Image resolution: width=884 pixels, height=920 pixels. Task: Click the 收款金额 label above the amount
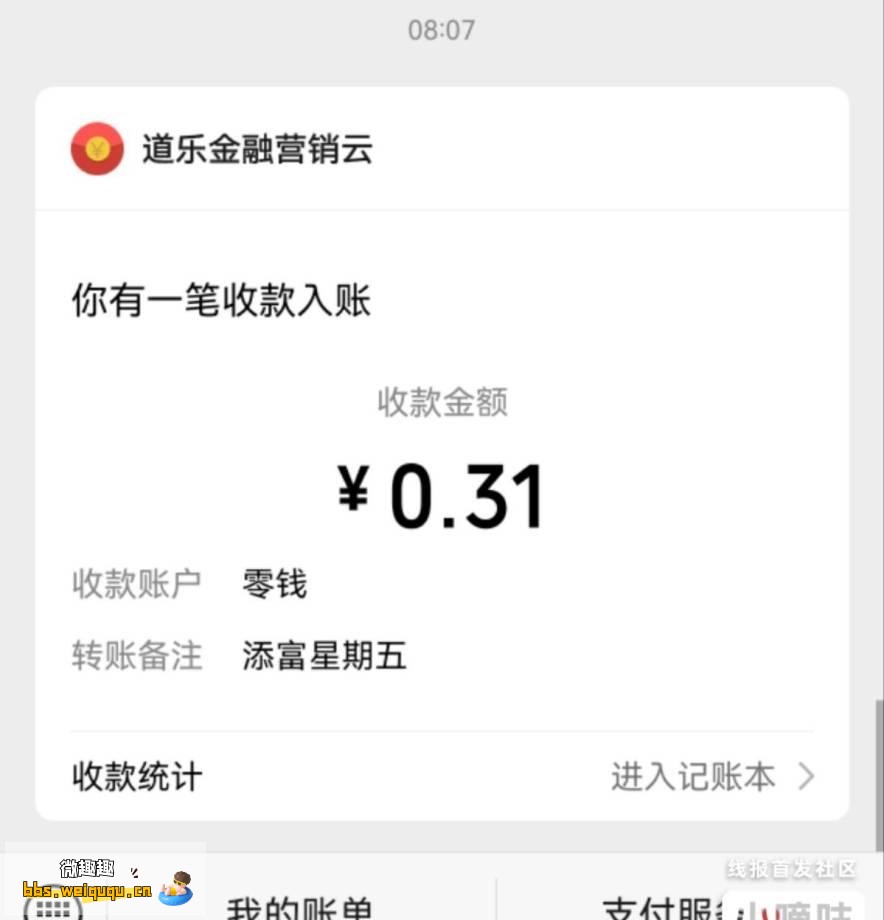441,403
